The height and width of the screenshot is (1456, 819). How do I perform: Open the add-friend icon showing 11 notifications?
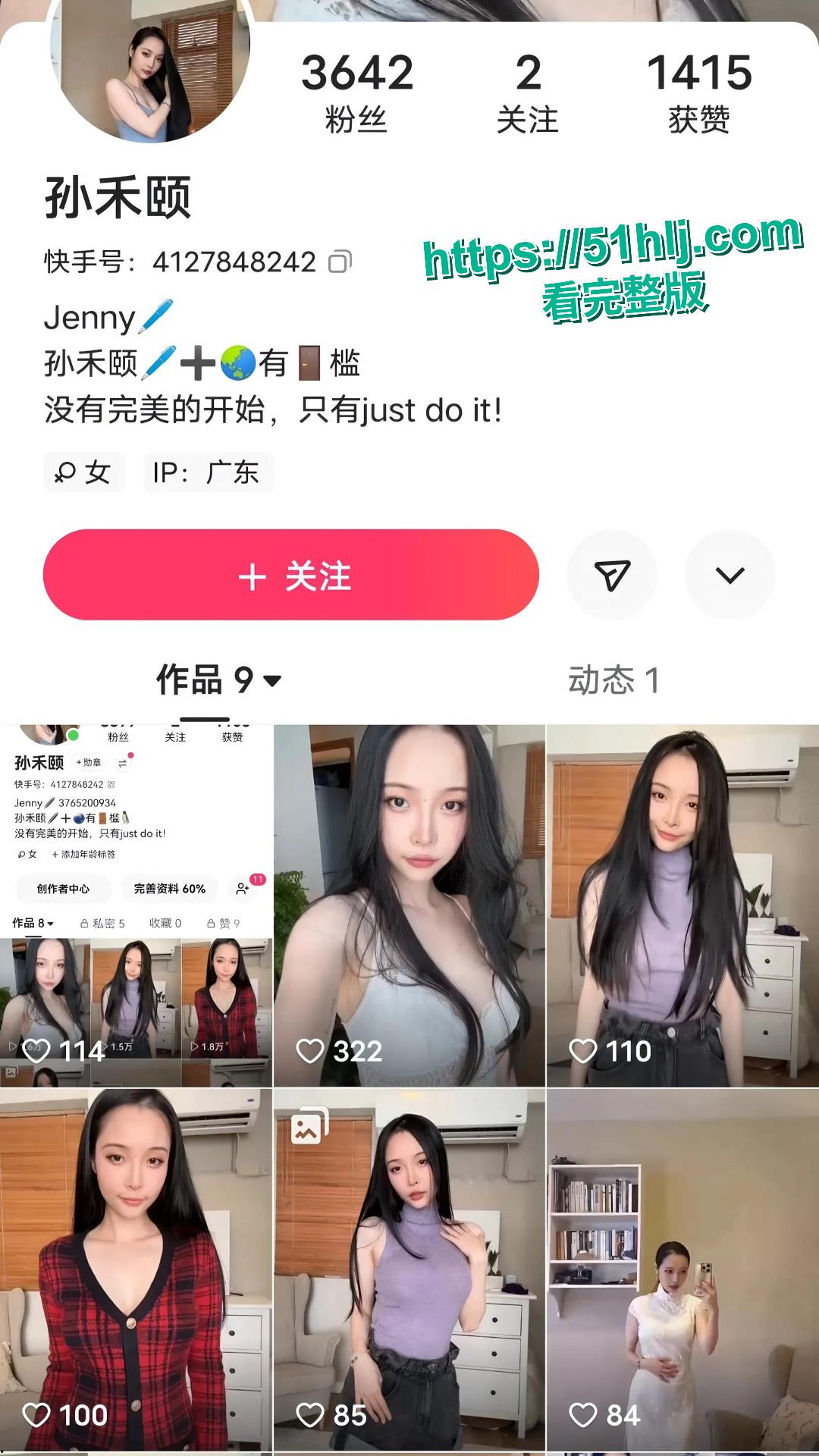click(241, 887)
